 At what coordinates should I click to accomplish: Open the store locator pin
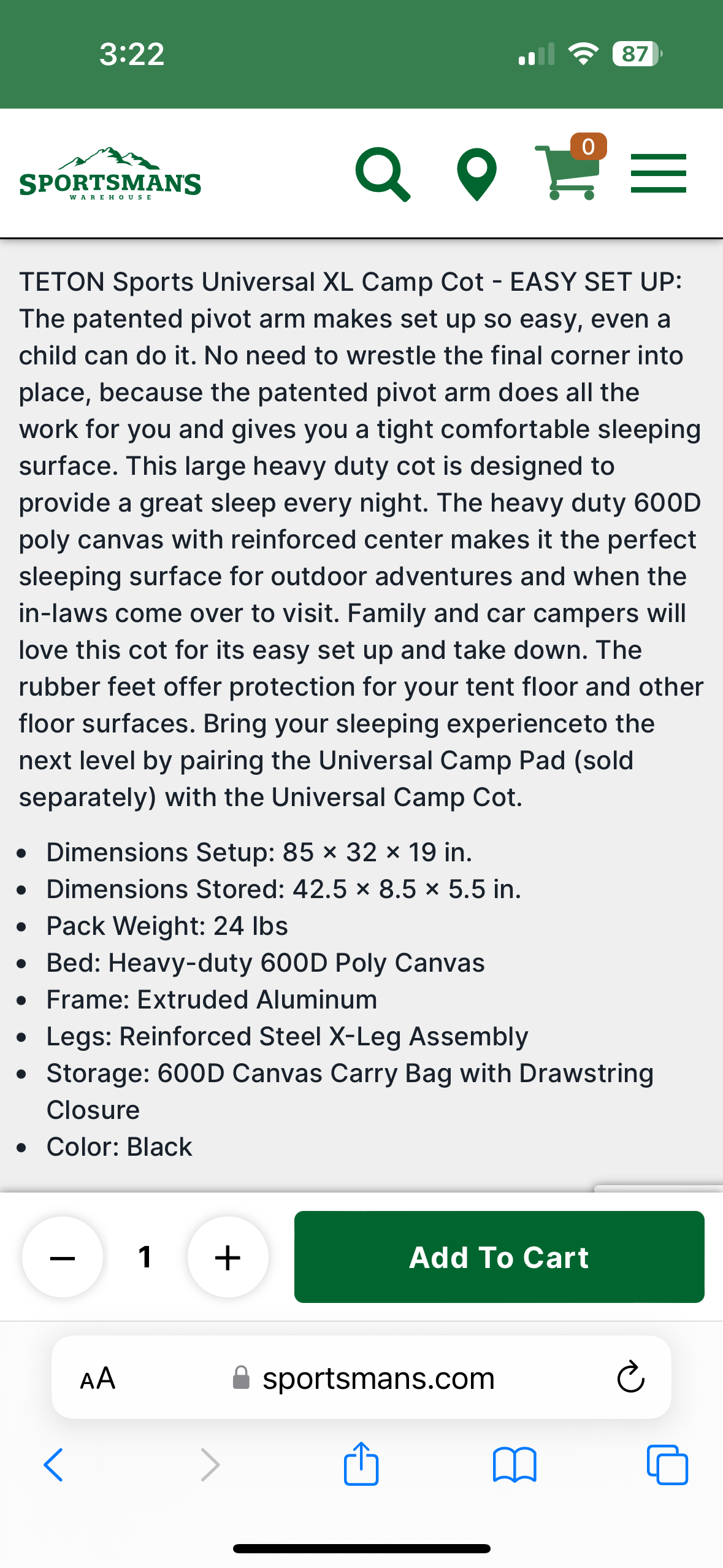pos(476,174)
